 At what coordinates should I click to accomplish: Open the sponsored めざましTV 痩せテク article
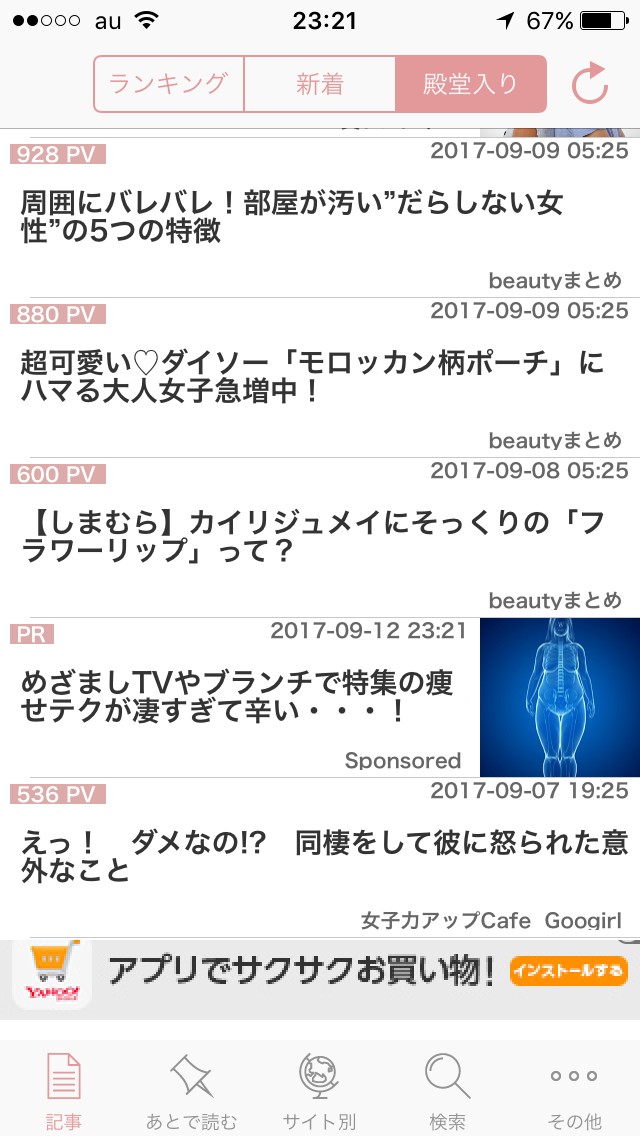(x=238, y=697)
